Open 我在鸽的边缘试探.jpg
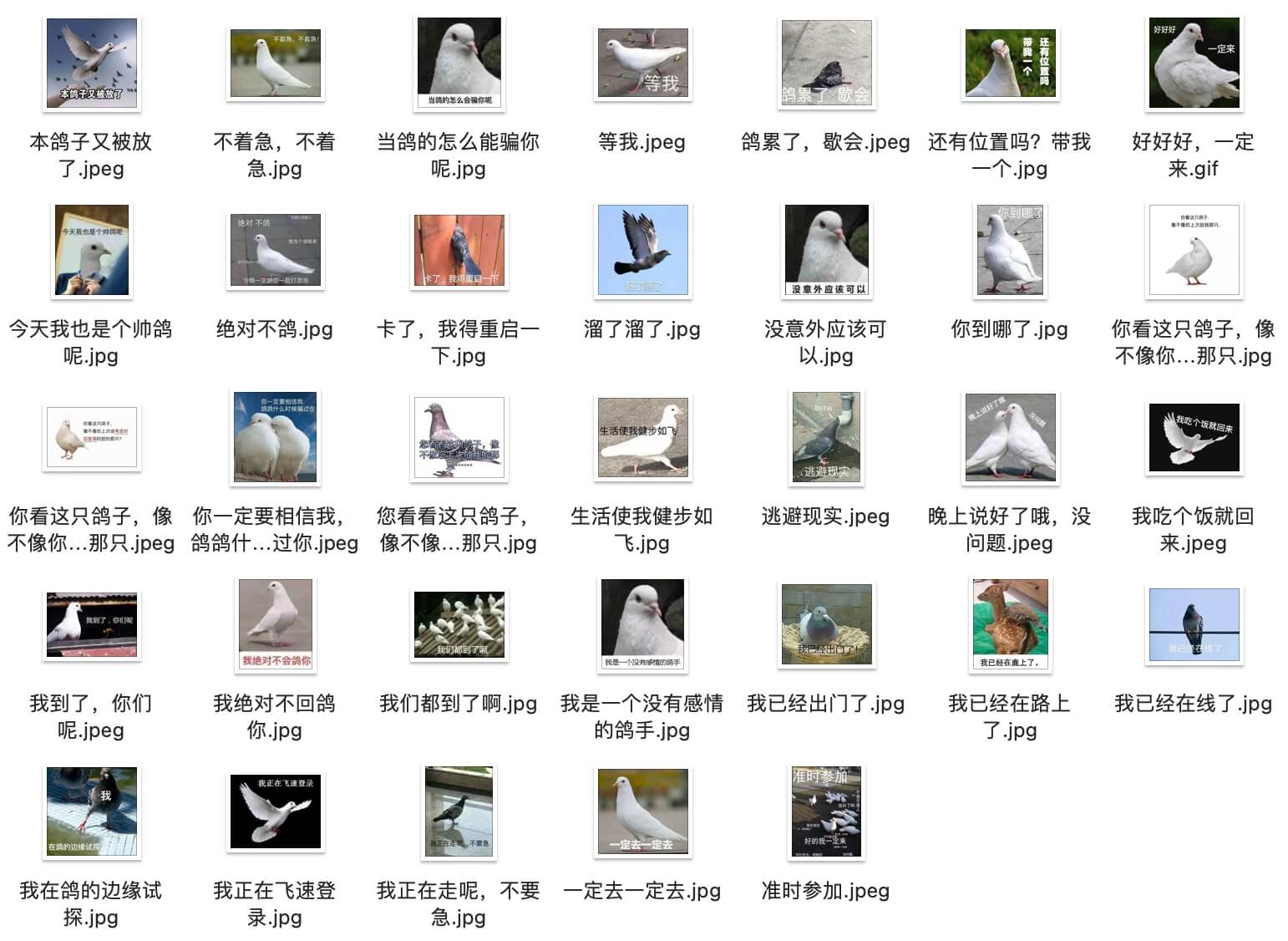1288x941 pixels. click(91, 811)
